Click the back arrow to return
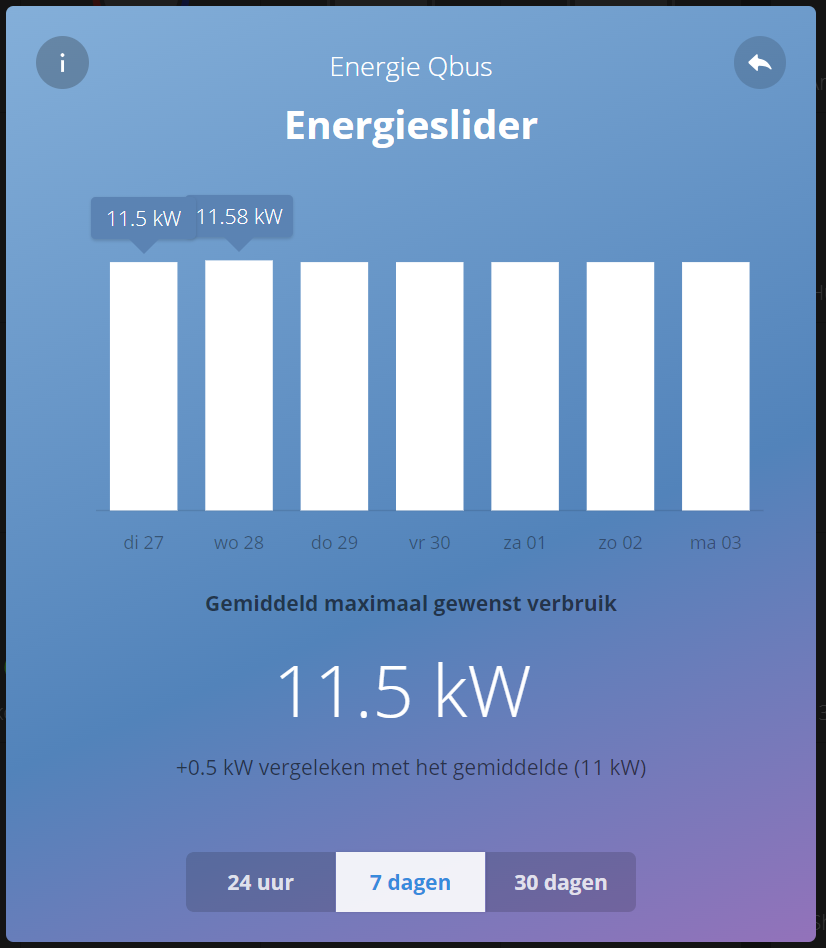826x948 pixels. 760,62
